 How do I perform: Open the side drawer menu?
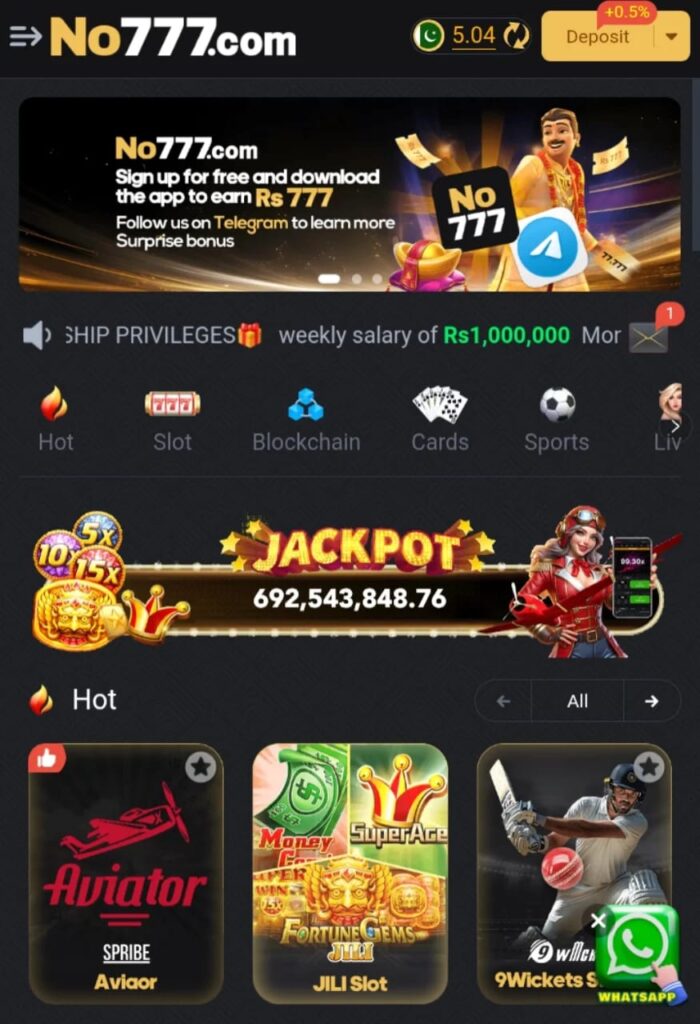click(x=25, y=37)
